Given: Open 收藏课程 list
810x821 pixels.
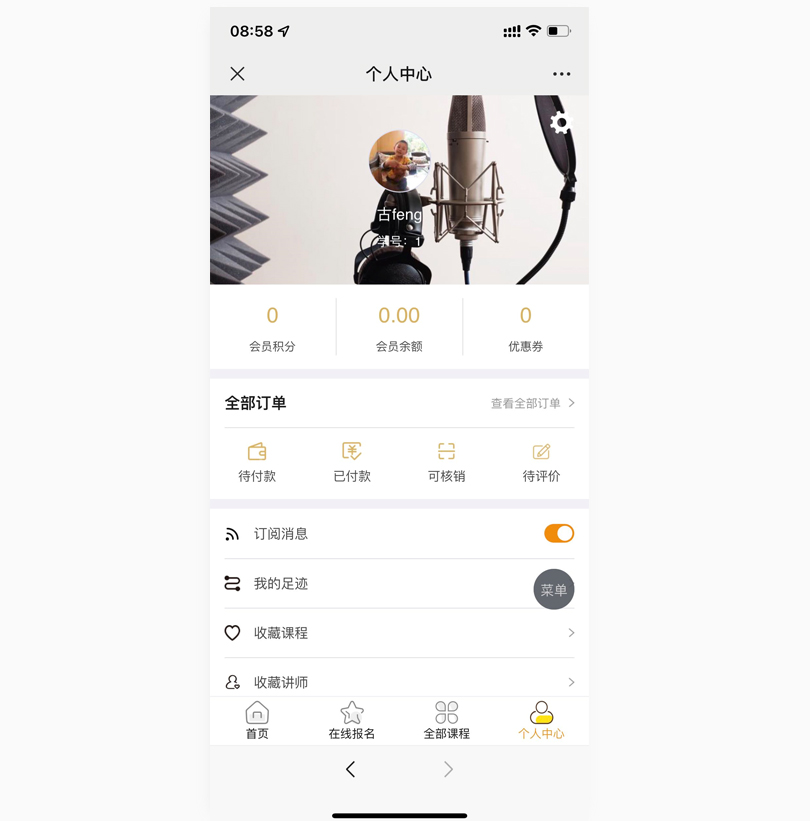Looking at the screenshot, I should pos(399,633).
